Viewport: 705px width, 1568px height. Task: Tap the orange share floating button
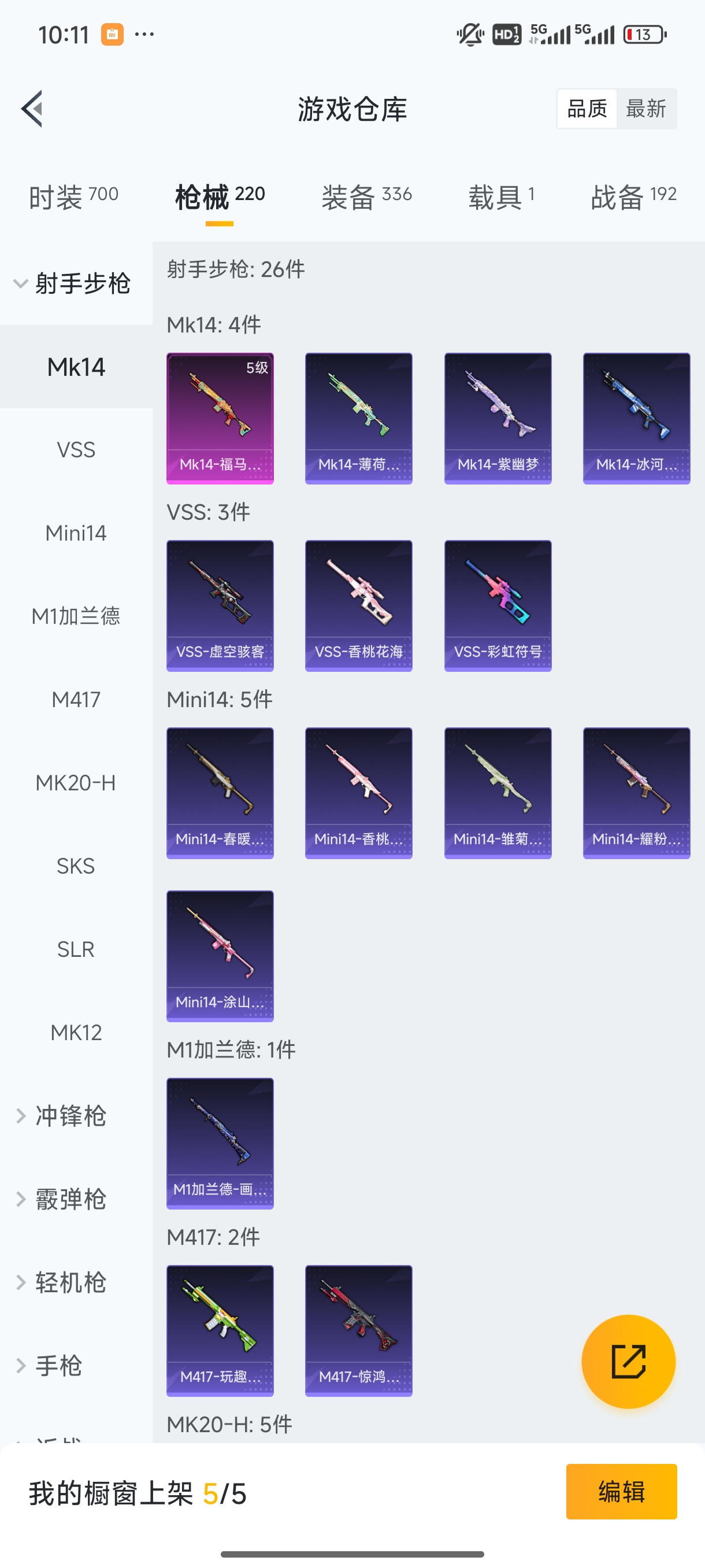(x=628, y=1361)
